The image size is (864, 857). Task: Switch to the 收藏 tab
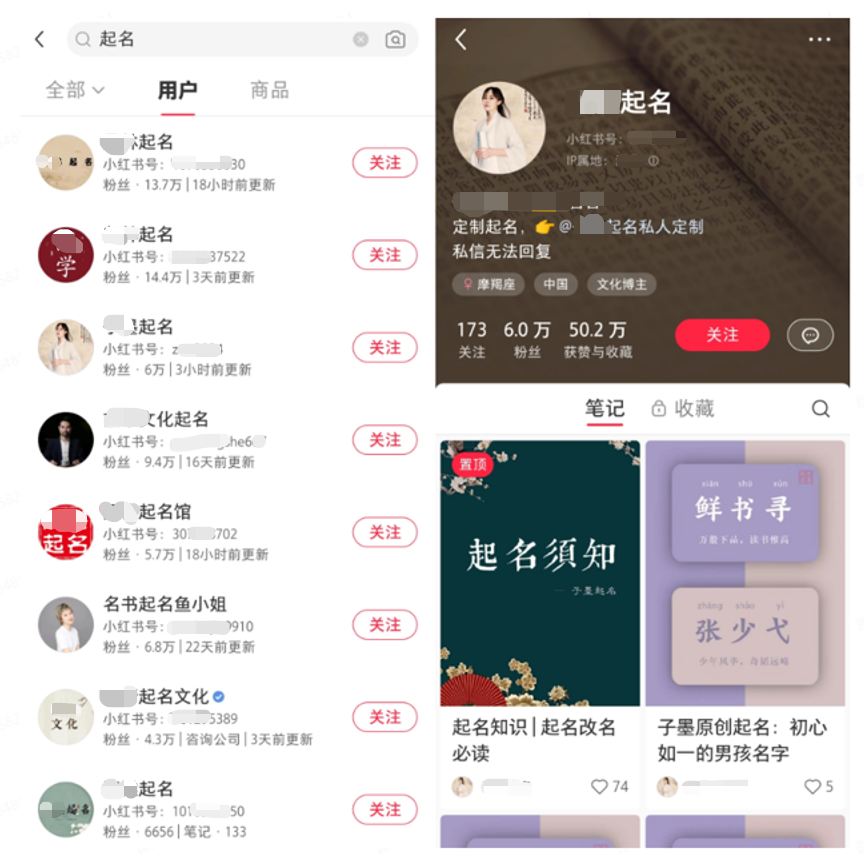click(683, 408)
